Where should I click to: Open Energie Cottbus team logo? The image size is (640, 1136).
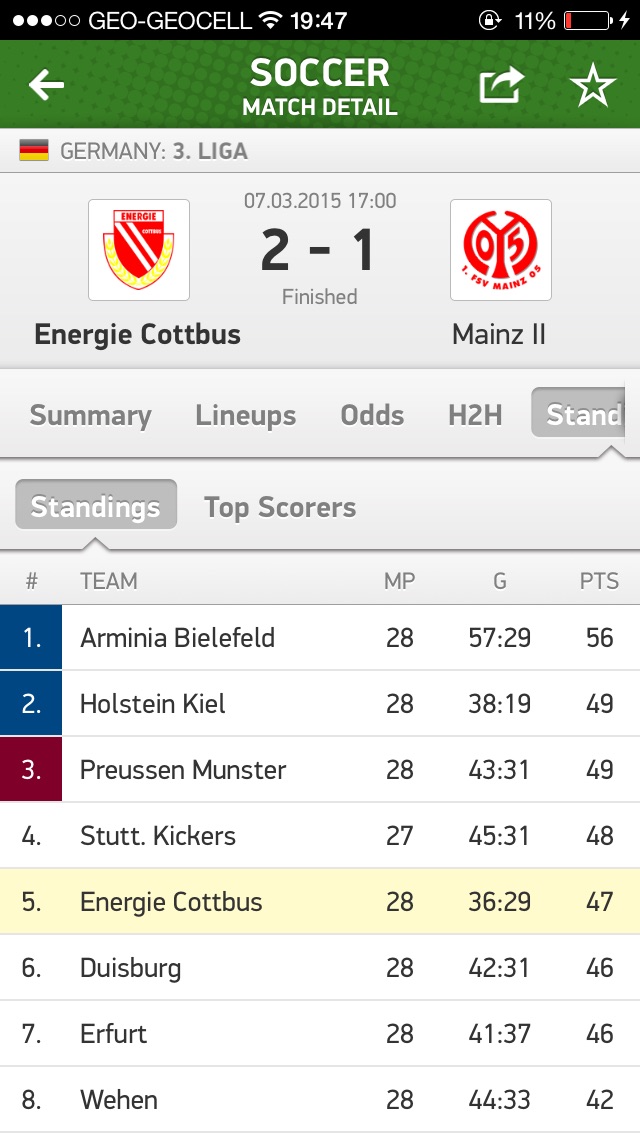(138, 250)
